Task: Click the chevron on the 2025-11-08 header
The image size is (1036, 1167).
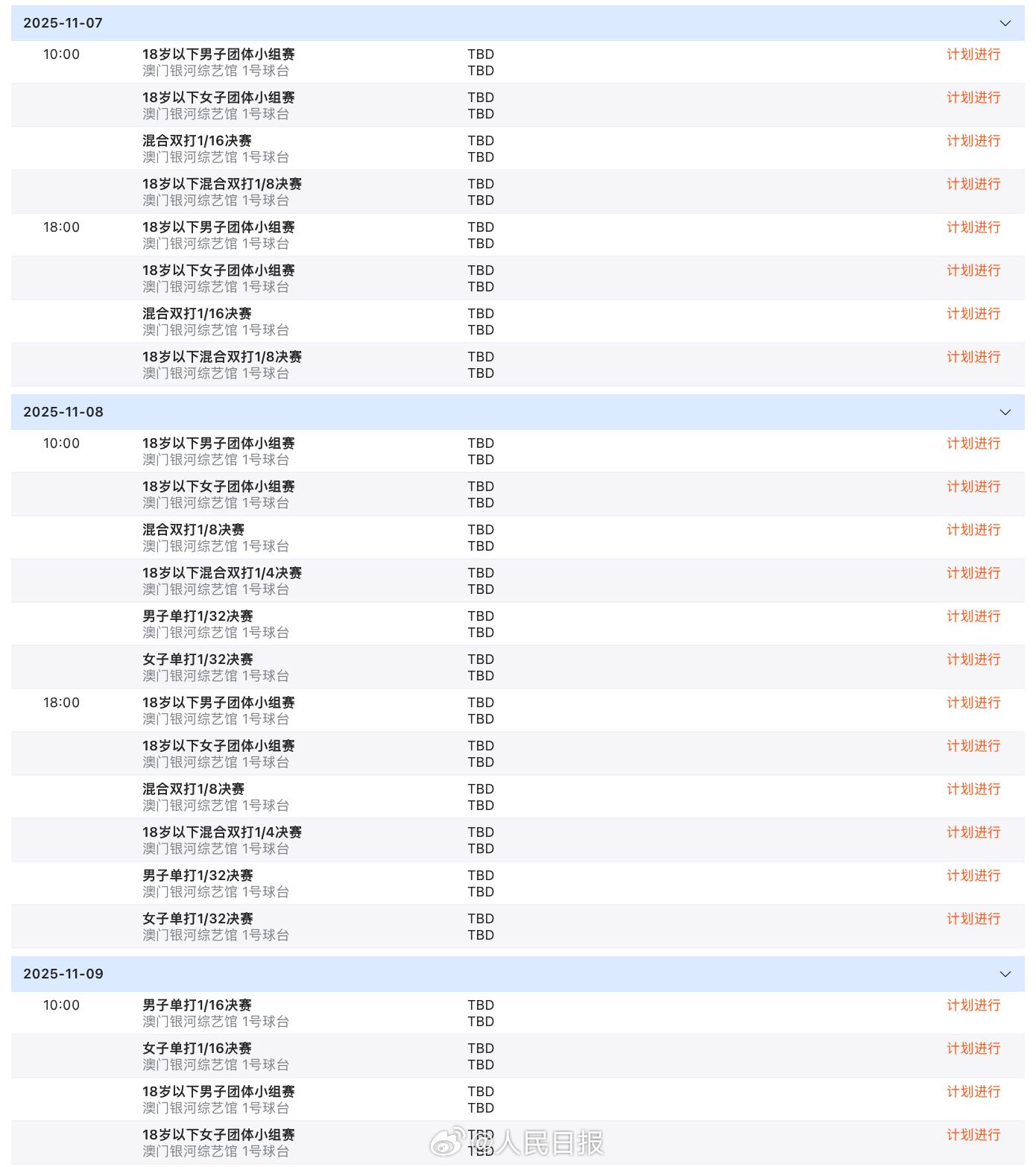Action: pos(1005,412)
